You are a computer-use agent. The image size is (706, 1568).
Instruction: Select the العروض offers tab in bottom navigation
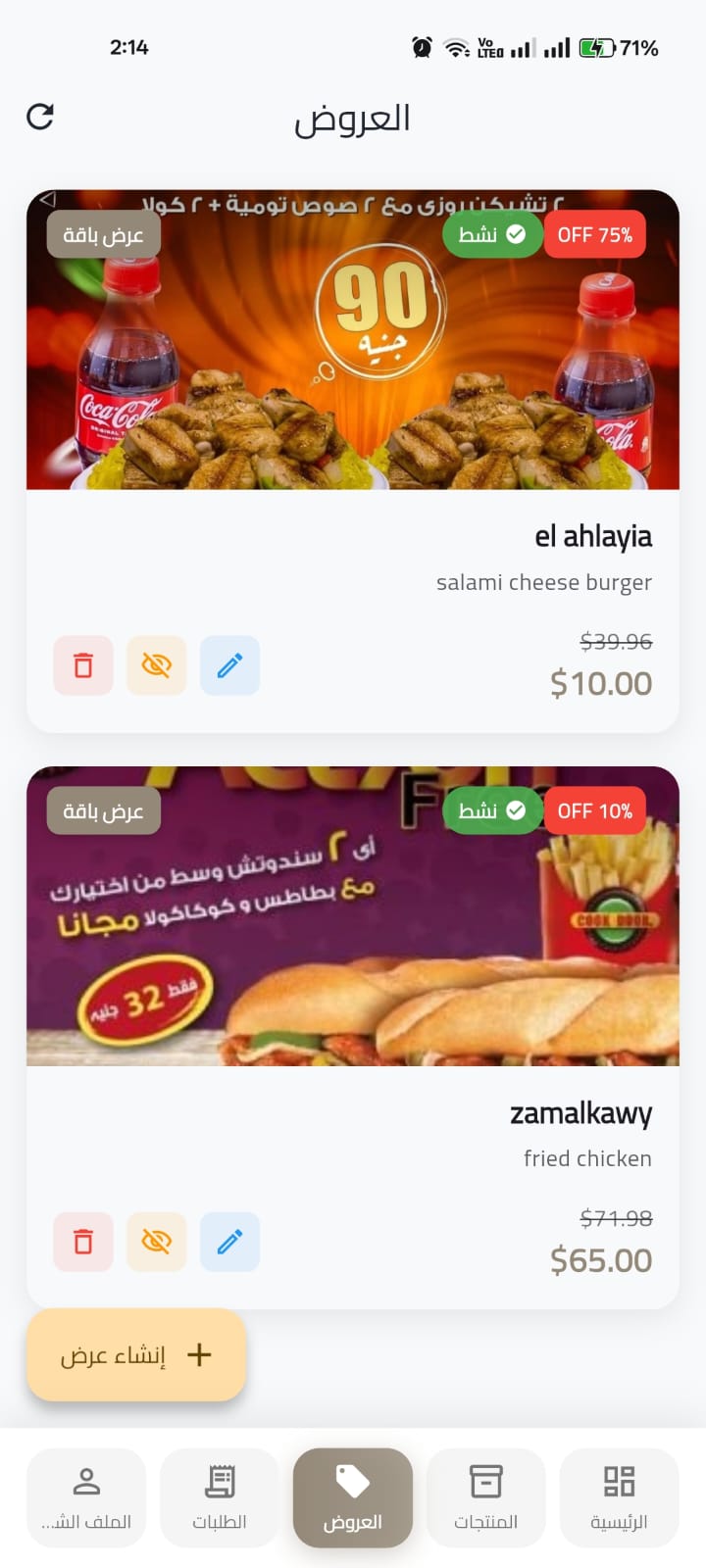click(x=352, y=1497)
